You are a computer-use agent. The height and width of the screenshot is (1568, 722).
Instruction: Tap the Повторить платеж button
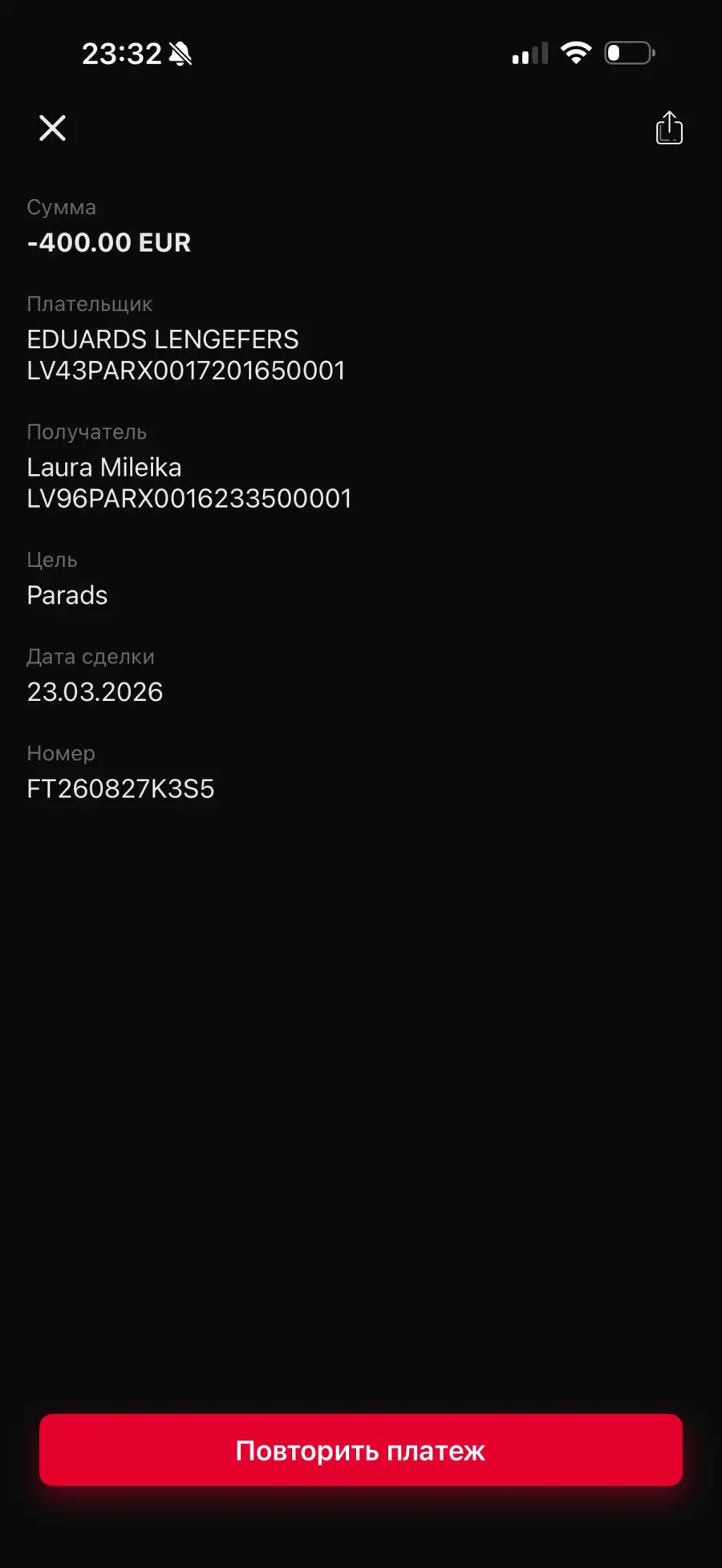pyautogui.click(x=361, y=1450)
